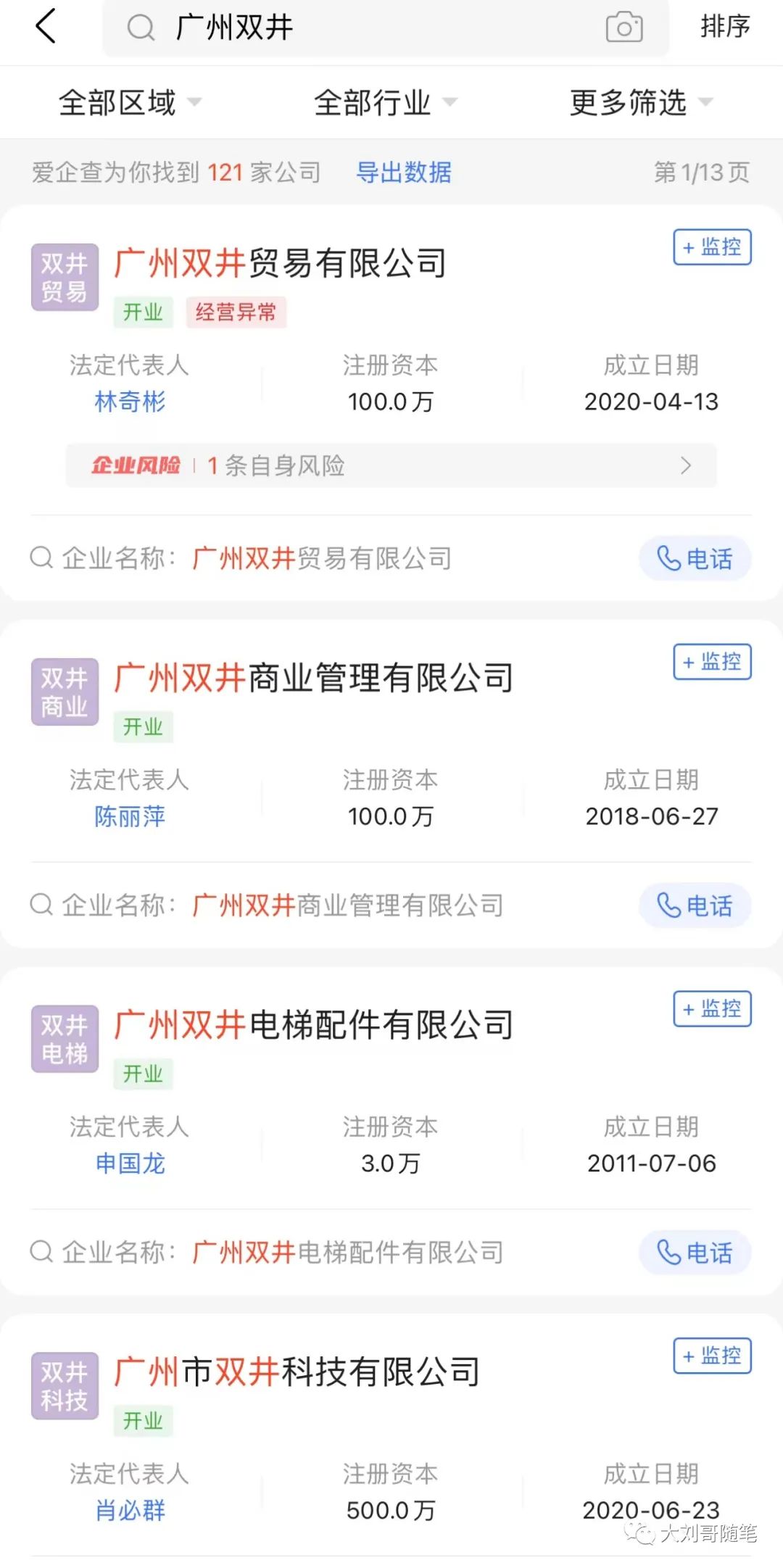The height and width of the screenshot is (1568, 783).
Task: Open the 排序 sort options
Action: (x=724, y=27)
